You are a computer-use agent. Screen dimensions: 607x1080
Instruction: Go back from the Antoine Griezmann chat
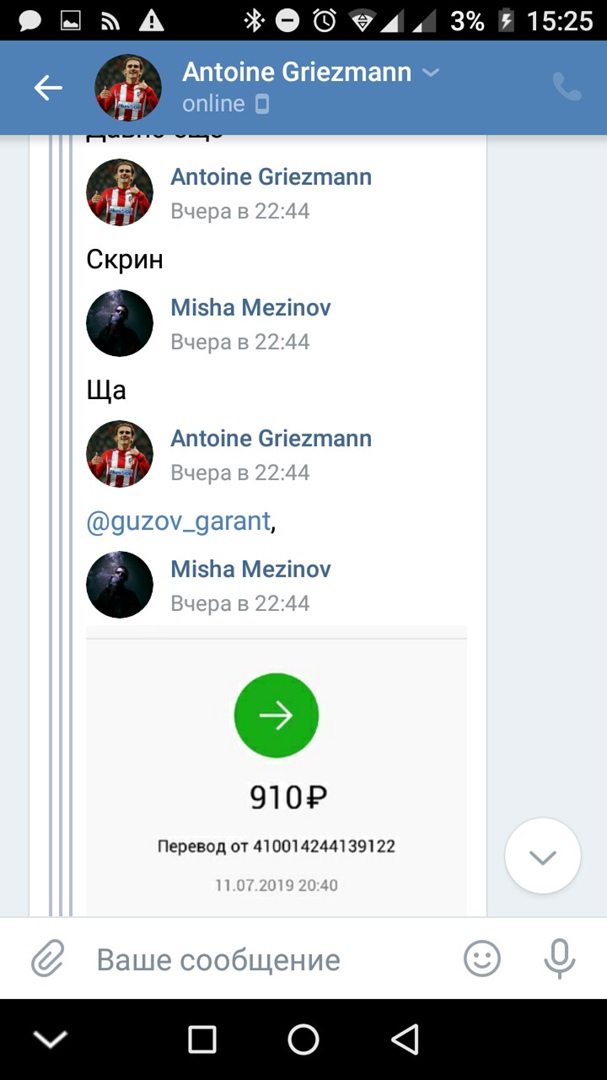click(48, 88)
